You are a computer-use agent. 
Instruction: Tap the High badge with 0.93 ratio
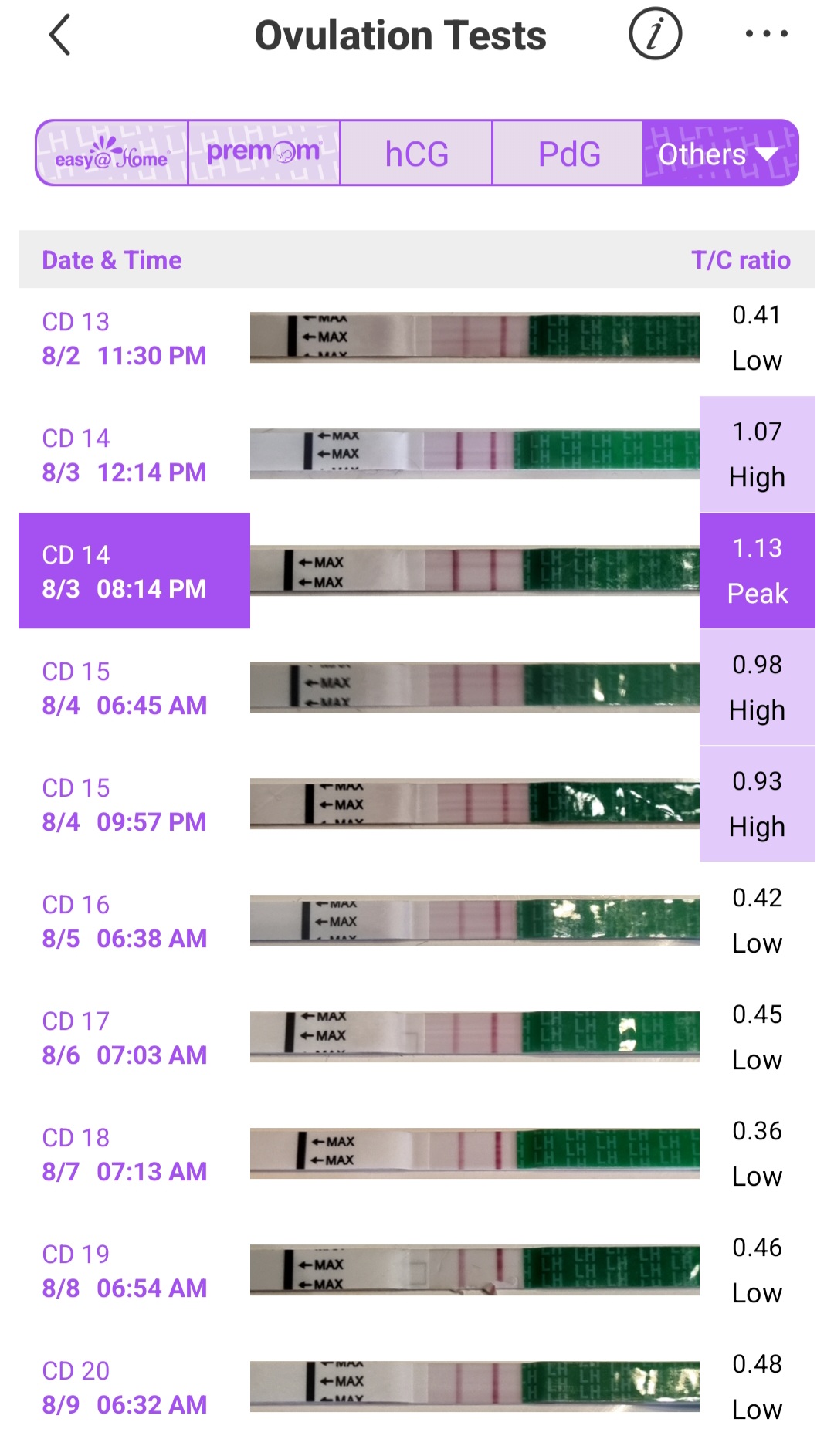758,804
